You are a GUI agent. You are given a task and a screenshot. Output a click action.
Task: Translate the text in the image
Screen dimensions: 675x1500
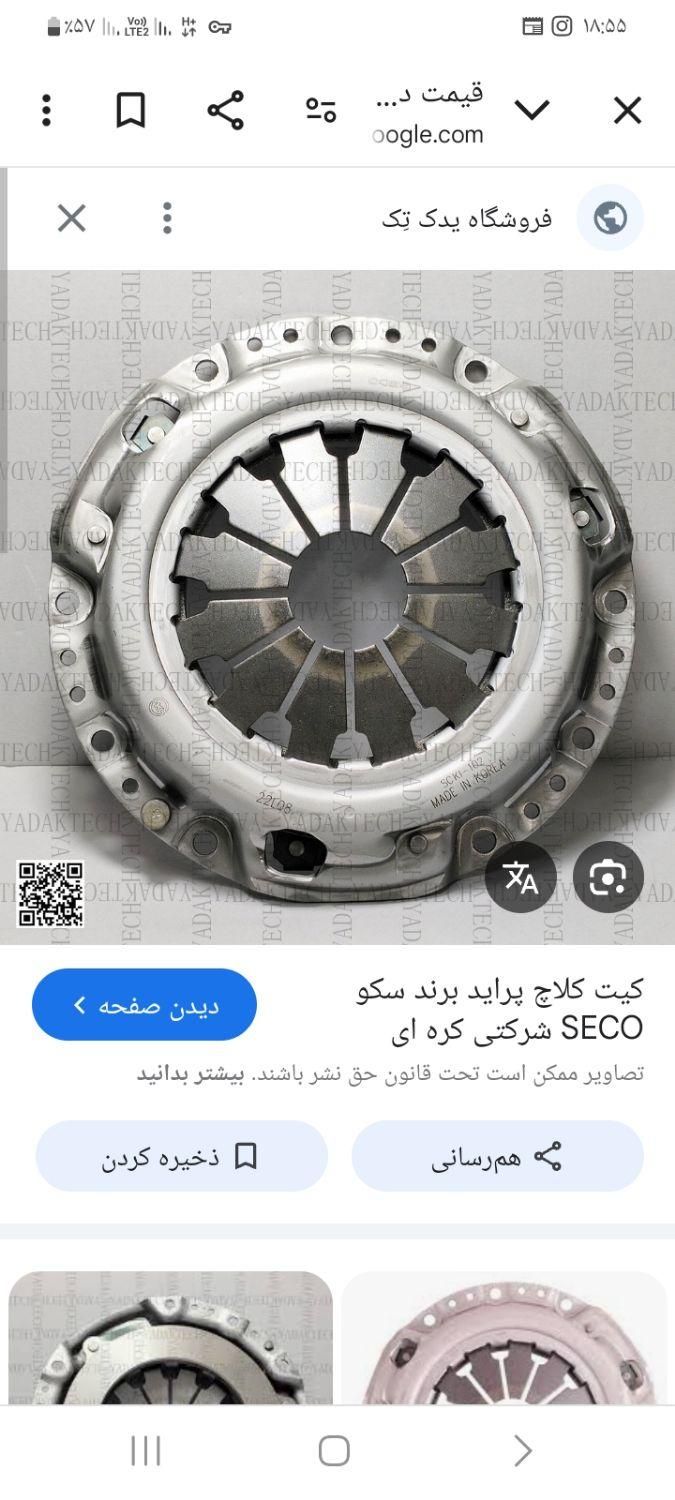click(520, 877)
